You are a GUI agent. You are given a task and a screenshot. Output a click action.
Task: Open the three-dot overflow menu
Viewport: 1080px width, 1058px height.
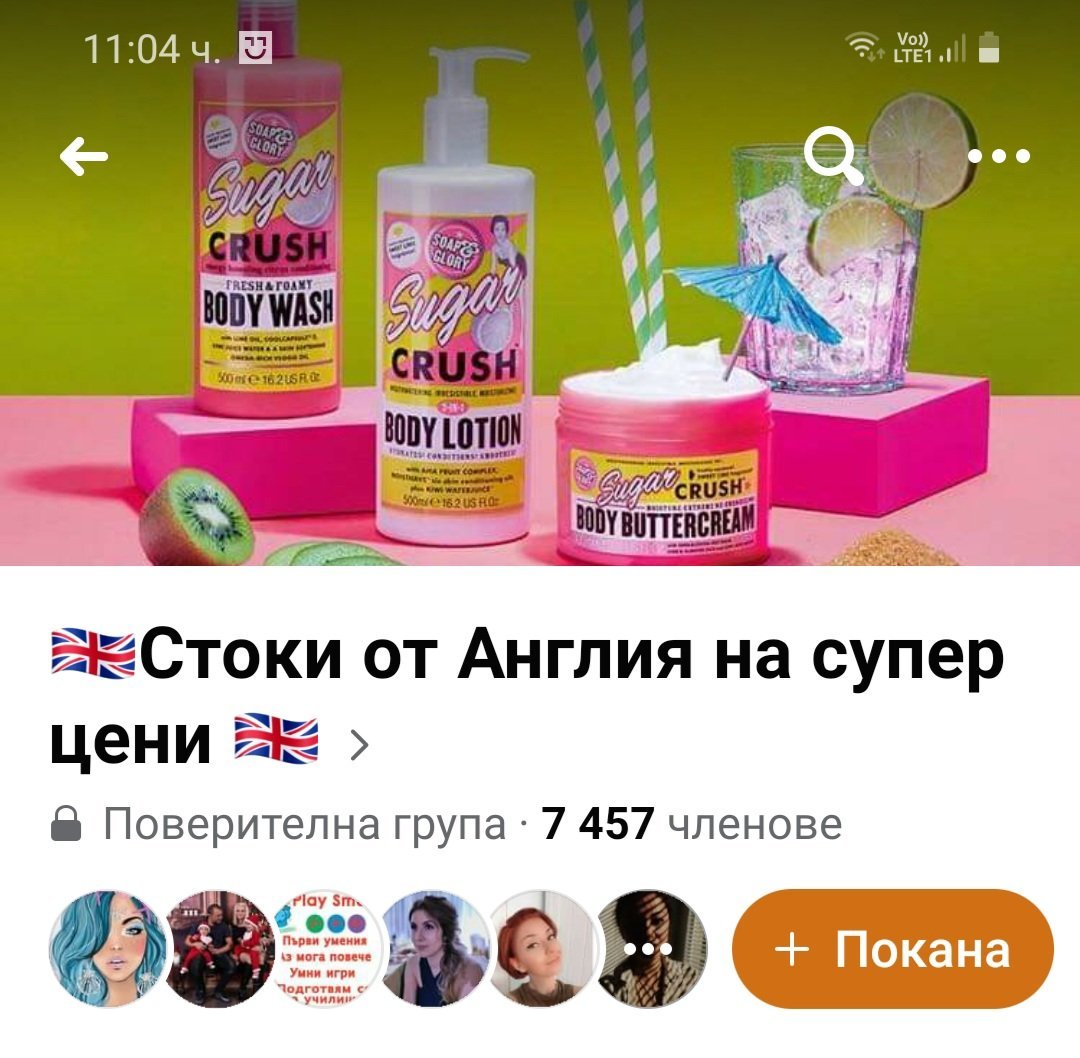[x=997, y=157]
